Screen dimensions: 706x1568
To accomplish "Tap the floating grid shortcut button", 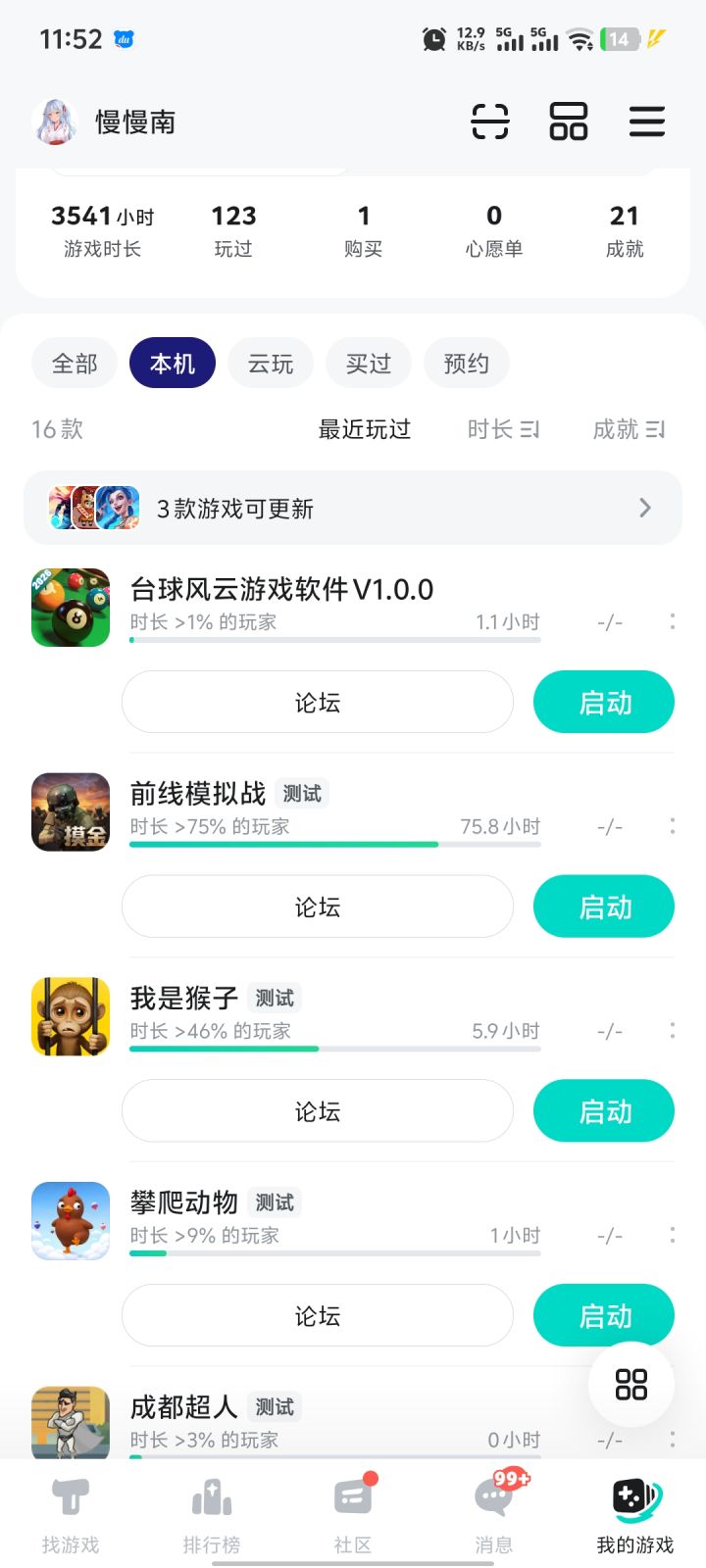I will pos(630,1384).
